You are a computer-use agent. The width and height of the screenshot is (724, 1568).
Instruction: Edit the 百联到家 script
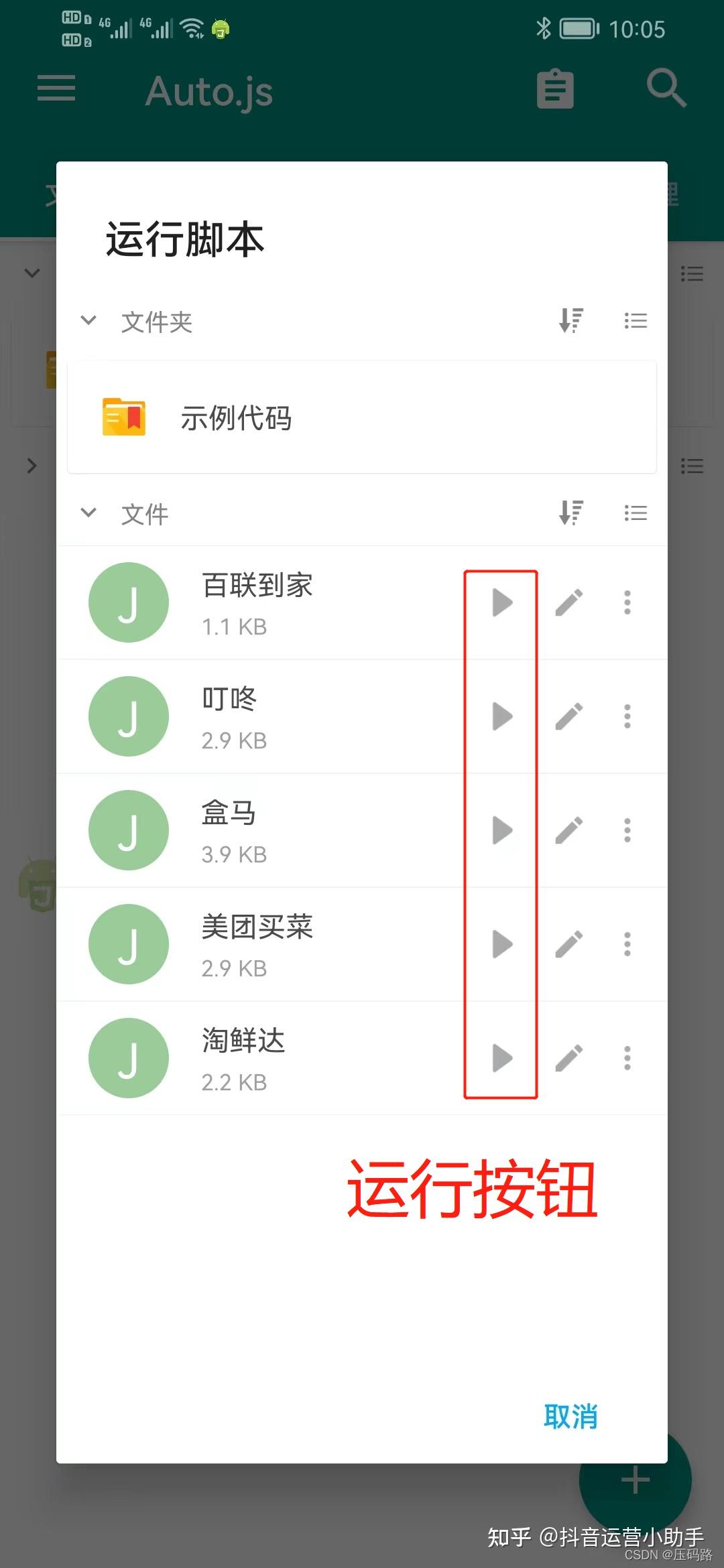568,602
